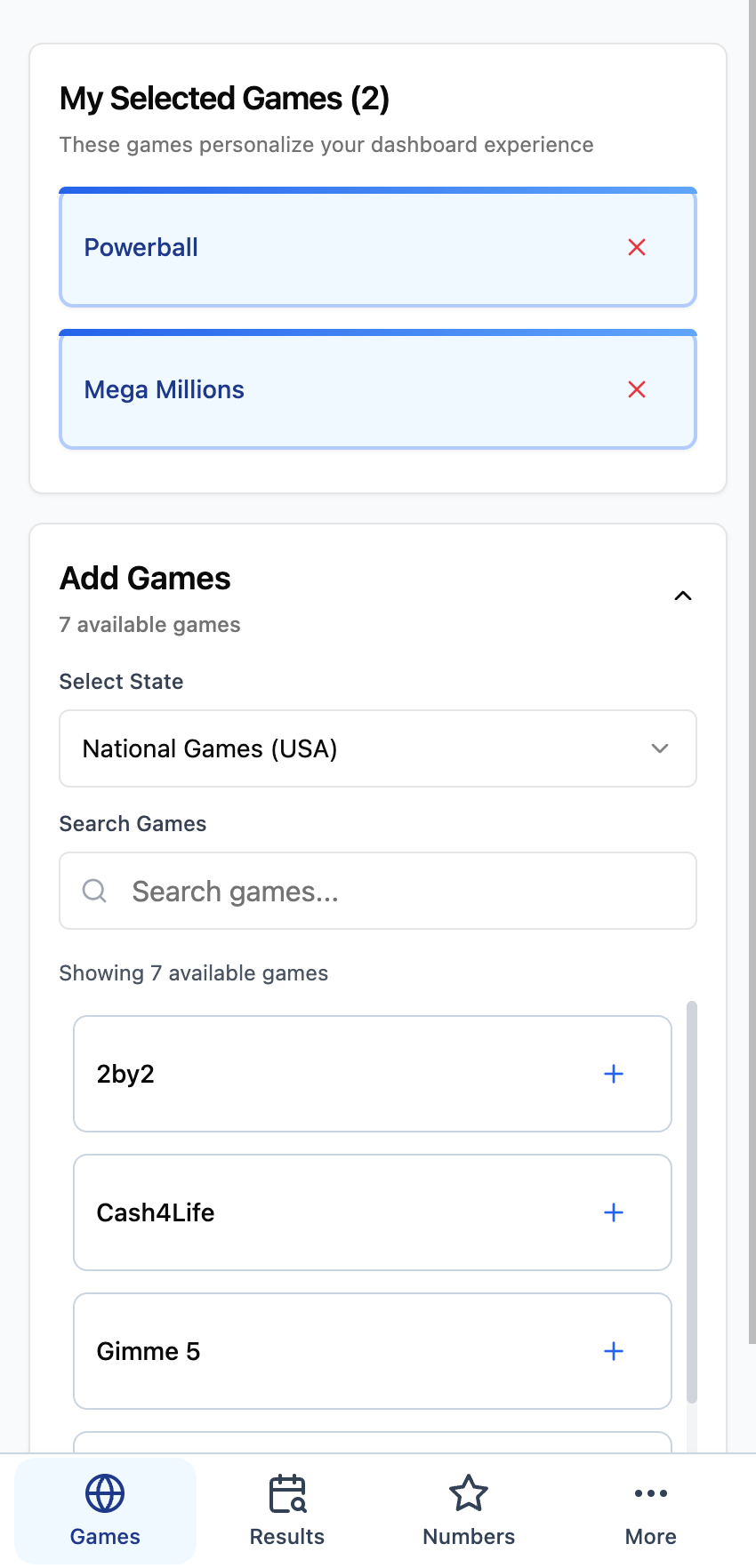Remove Mega Millions from selected games

[637, 389]
